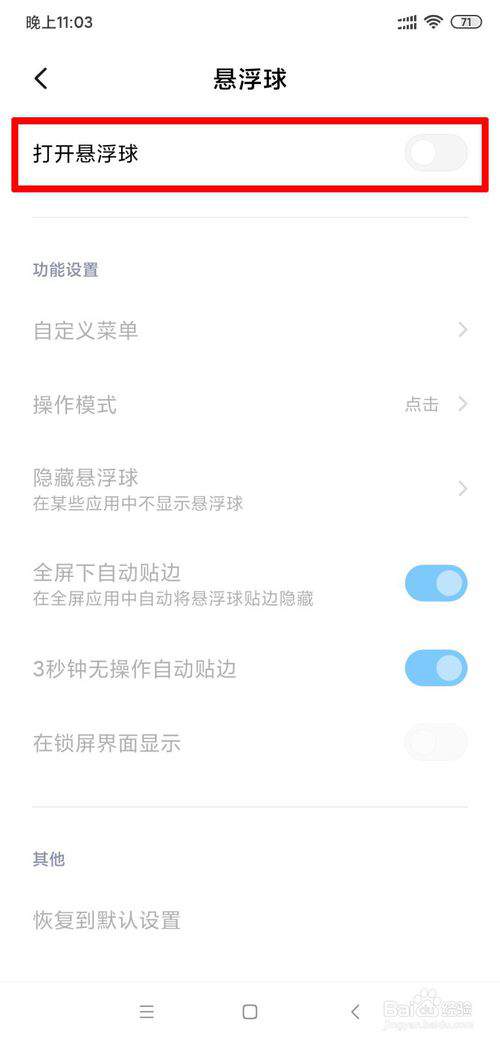Tap the system home button
Viewport: 500px width, 1042px height.
250,1011
